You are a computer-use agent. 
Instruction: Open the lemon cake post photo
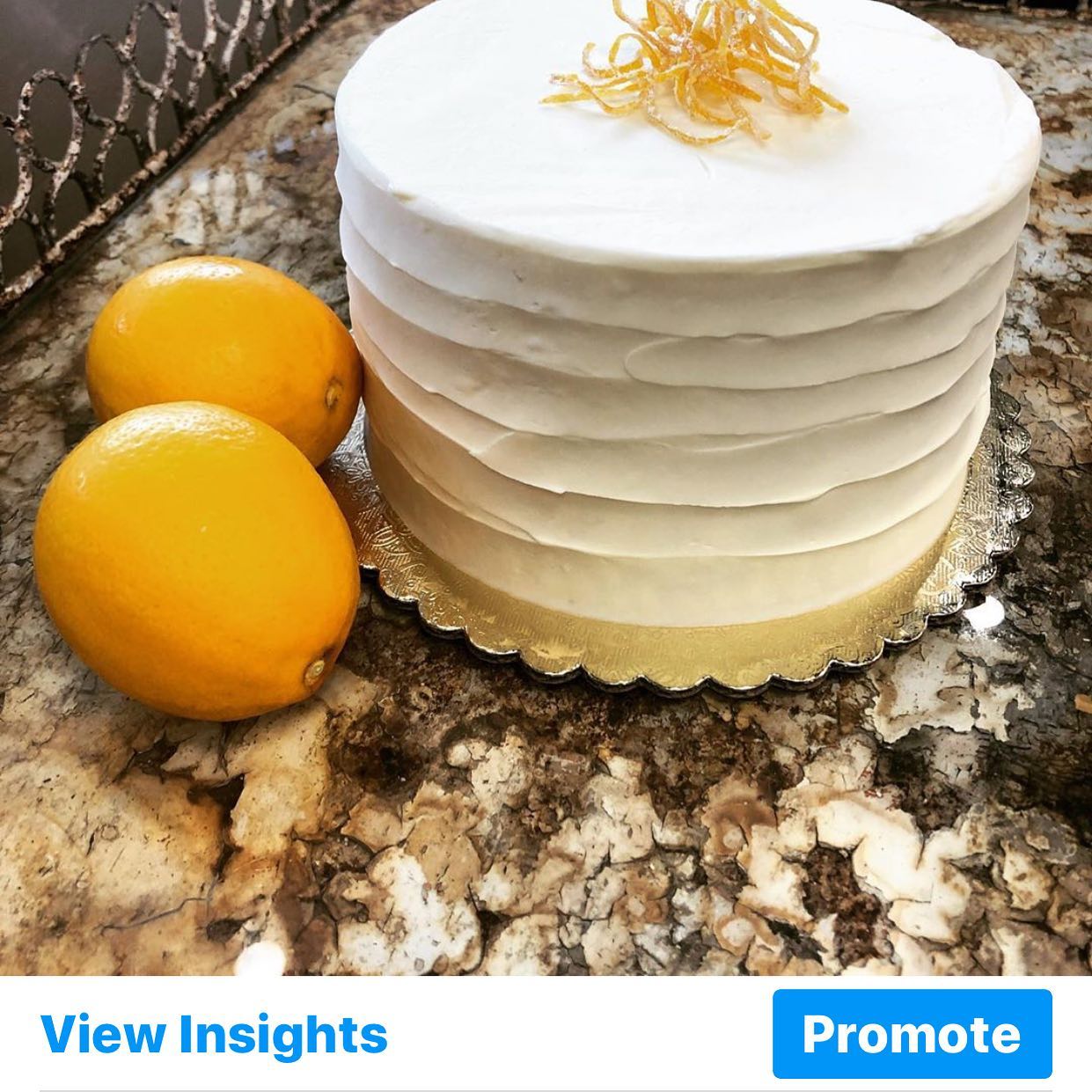point(546,484)
